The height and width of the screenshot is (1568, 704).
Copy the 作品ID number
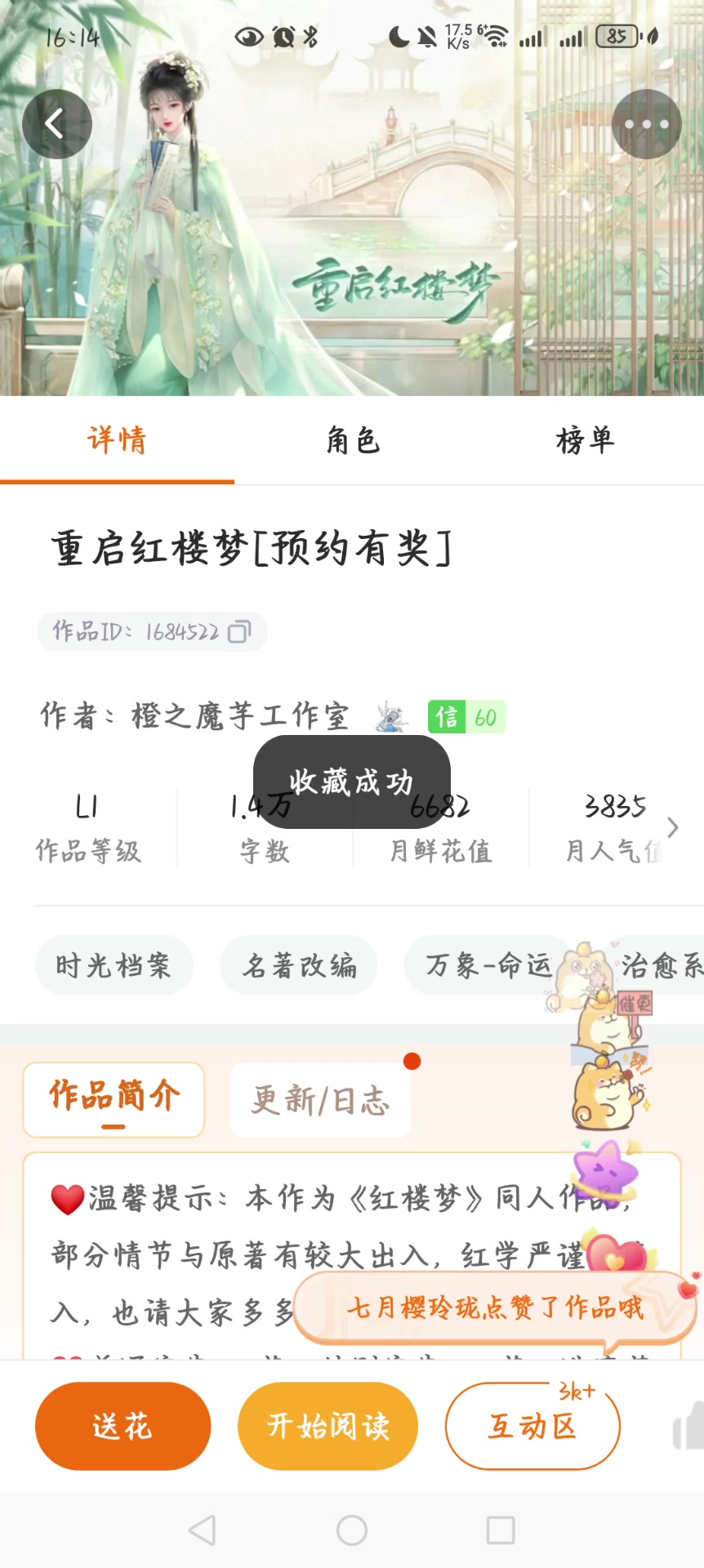tap(238, 632)
